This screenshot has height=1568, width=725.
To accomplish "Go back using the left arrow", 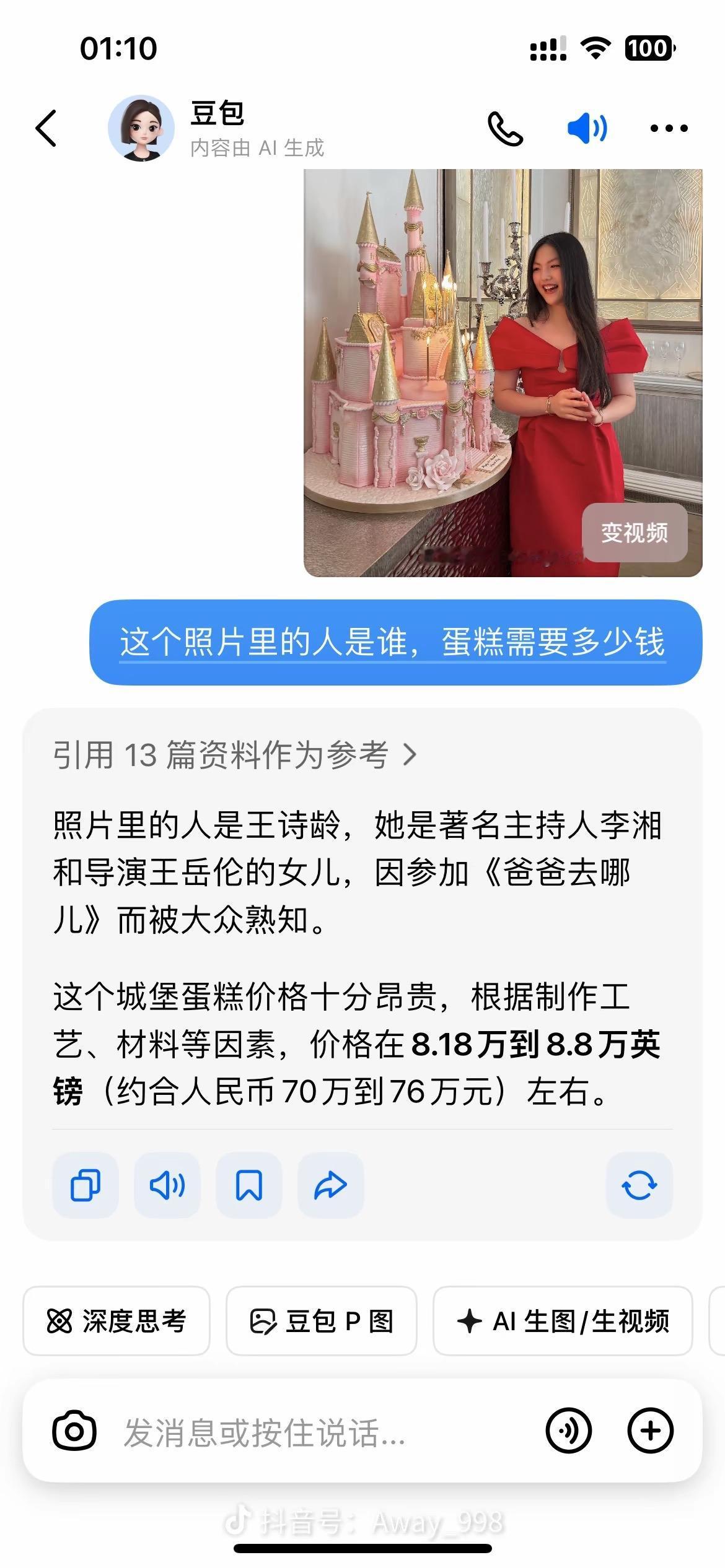I will (x=46, y=128).
